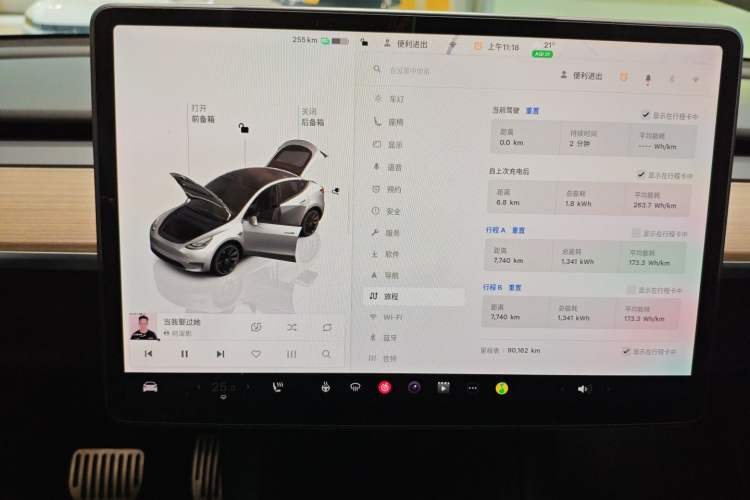Reset the 行程 A trip meter

(x=518, y=230)
